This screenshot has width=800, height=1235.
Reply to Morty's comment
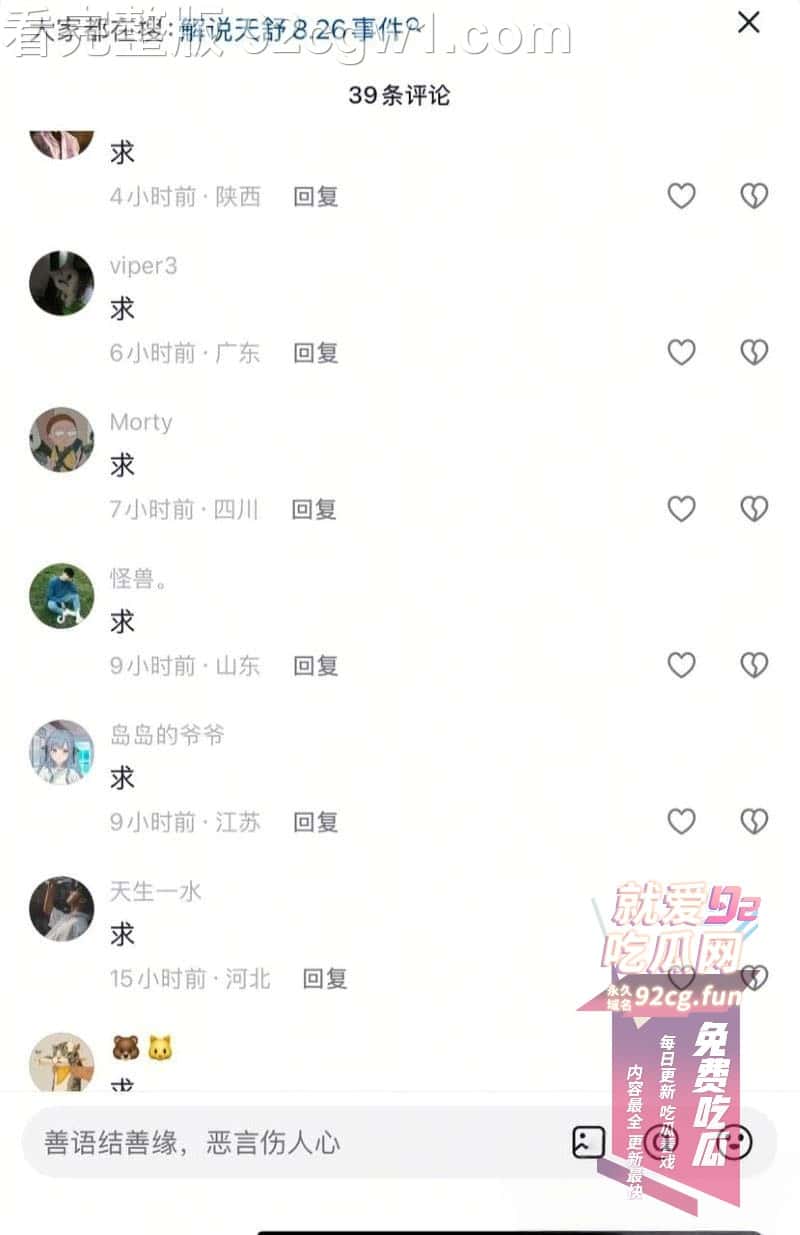(x=314, y=509)
